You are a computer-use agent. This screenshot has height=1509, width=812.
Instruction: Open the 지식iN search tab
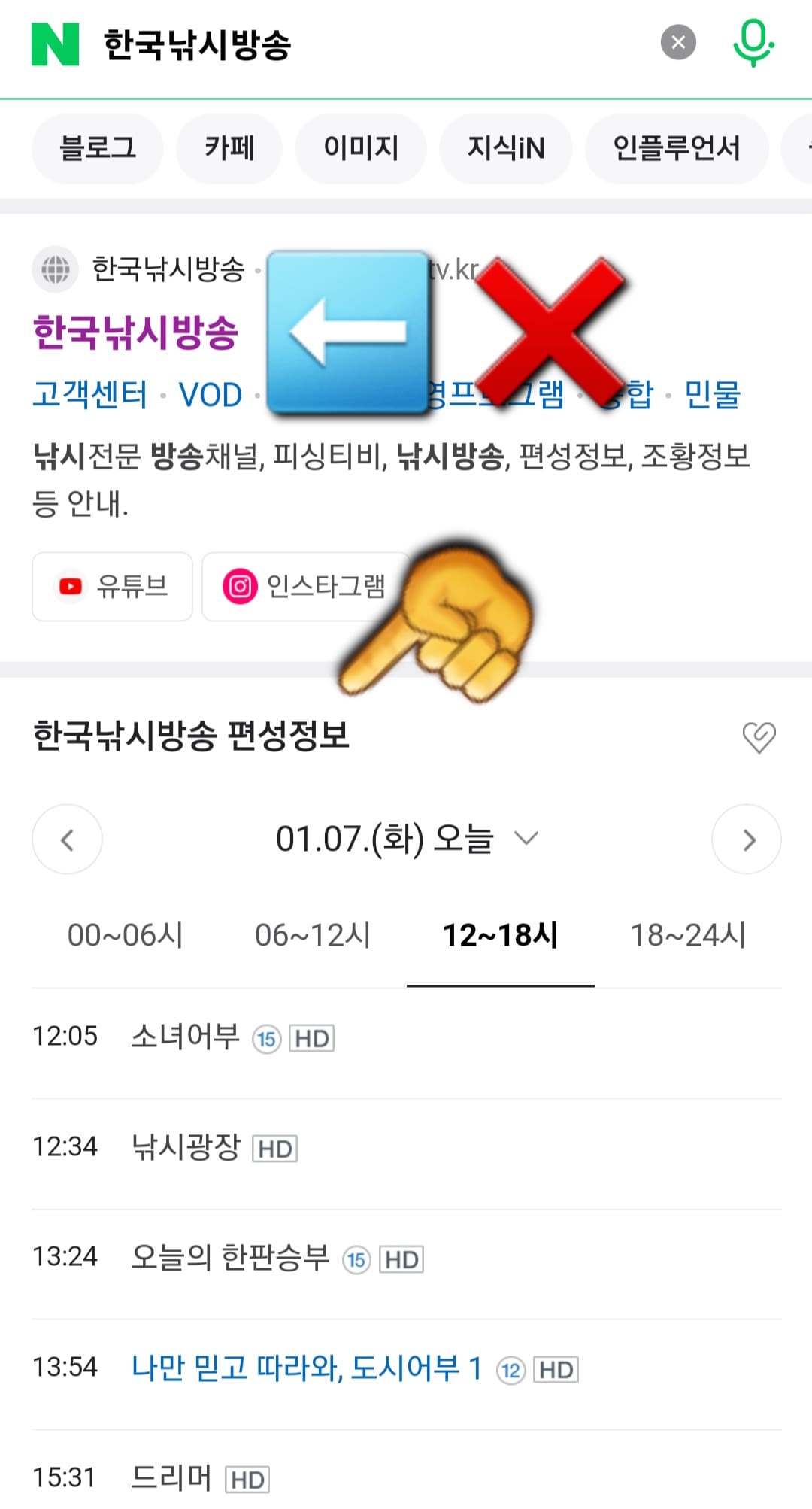tap(504, 148)
